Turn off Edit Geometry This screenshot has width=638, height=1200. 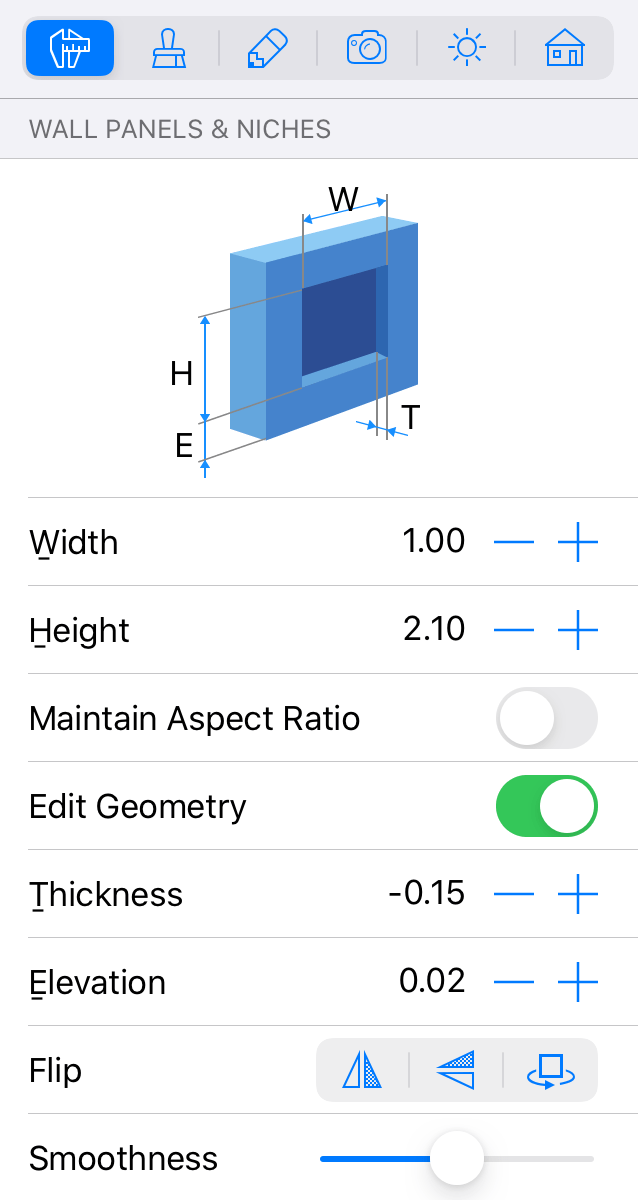point(546,806)
